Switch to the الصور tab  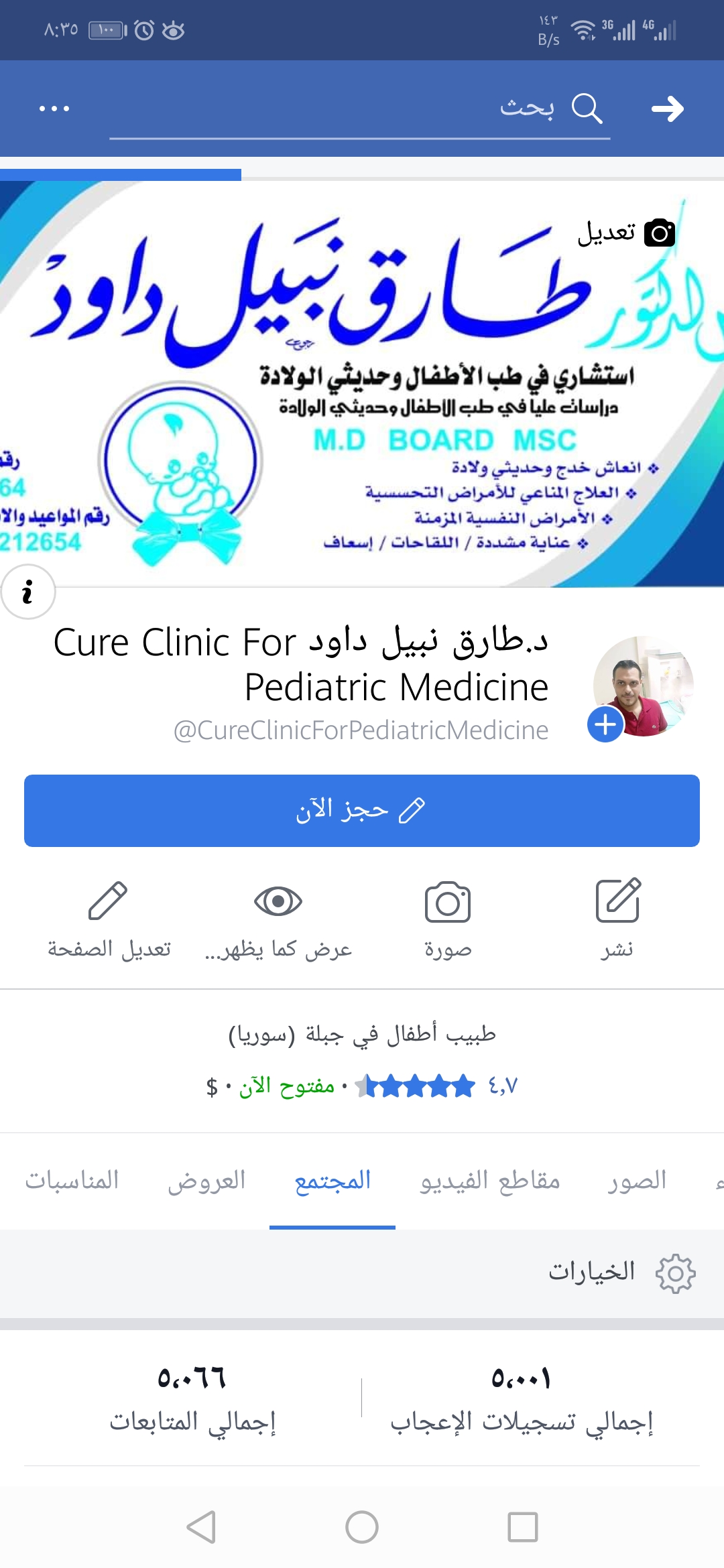(x=637, y=1181)
